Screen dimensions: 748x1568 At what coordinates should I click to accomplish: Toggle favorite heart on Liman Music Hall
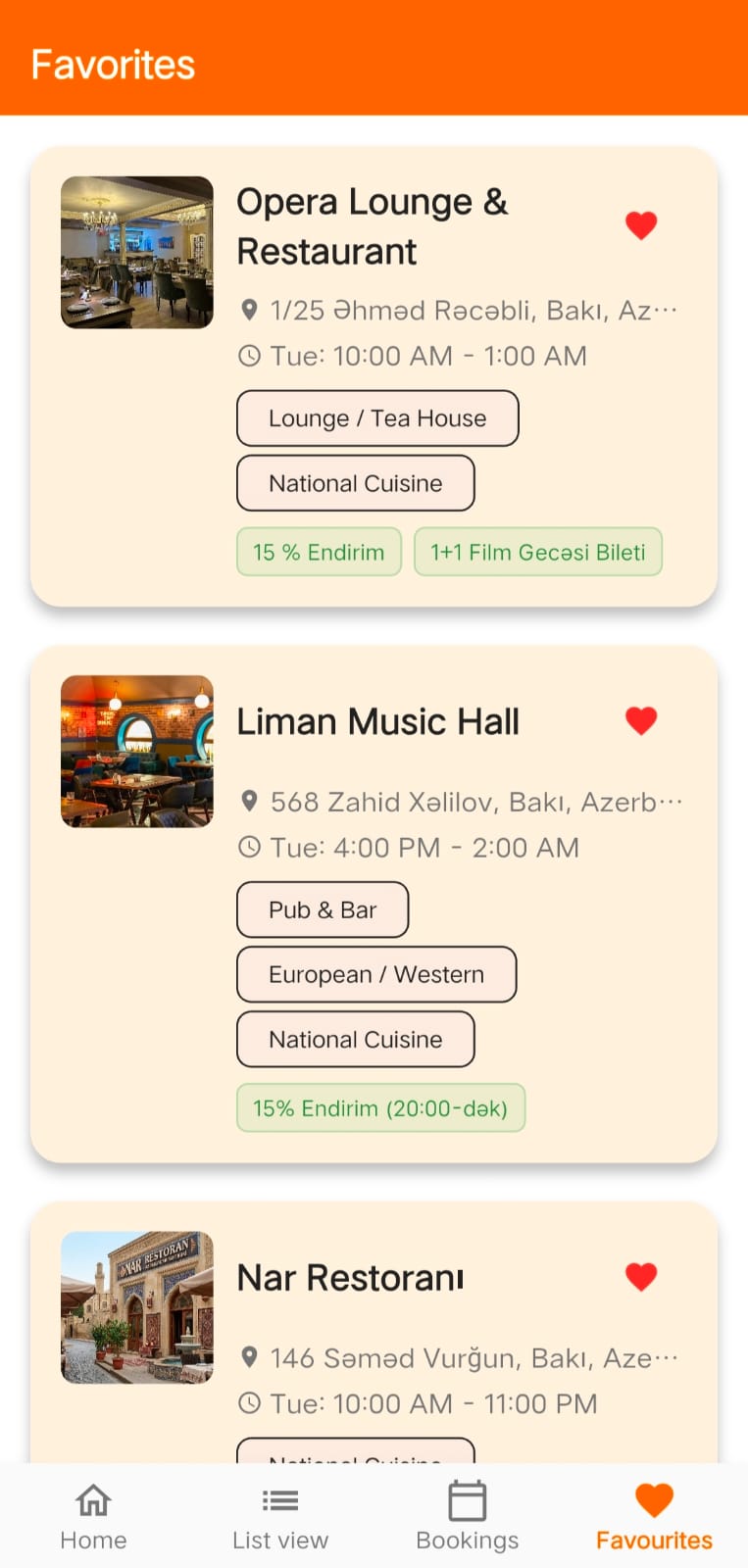640,720
